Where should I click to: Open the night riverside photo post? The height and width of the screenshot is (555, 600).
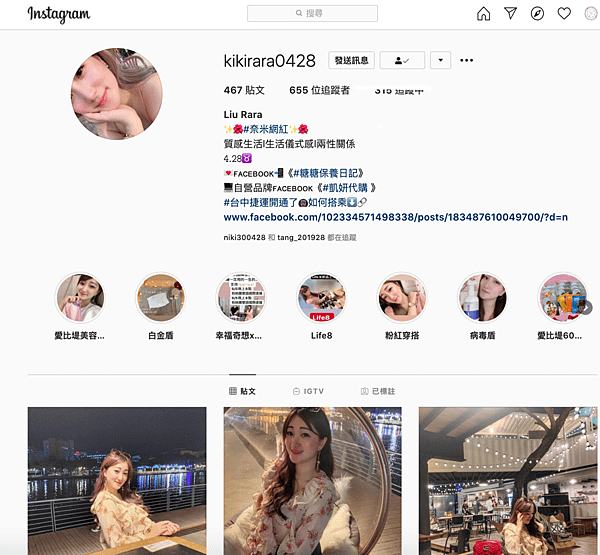117,480
